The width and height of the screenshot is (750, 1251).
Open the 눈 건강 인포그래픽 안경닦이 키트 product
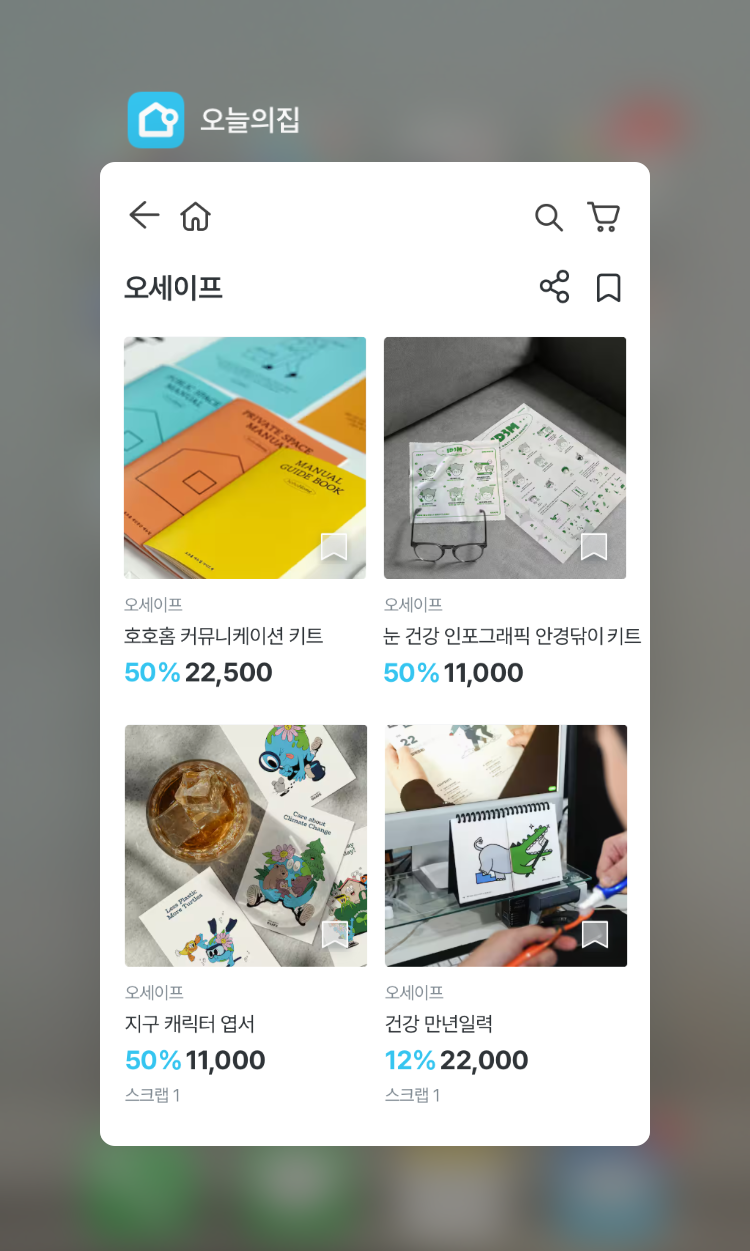coord(505,458)
